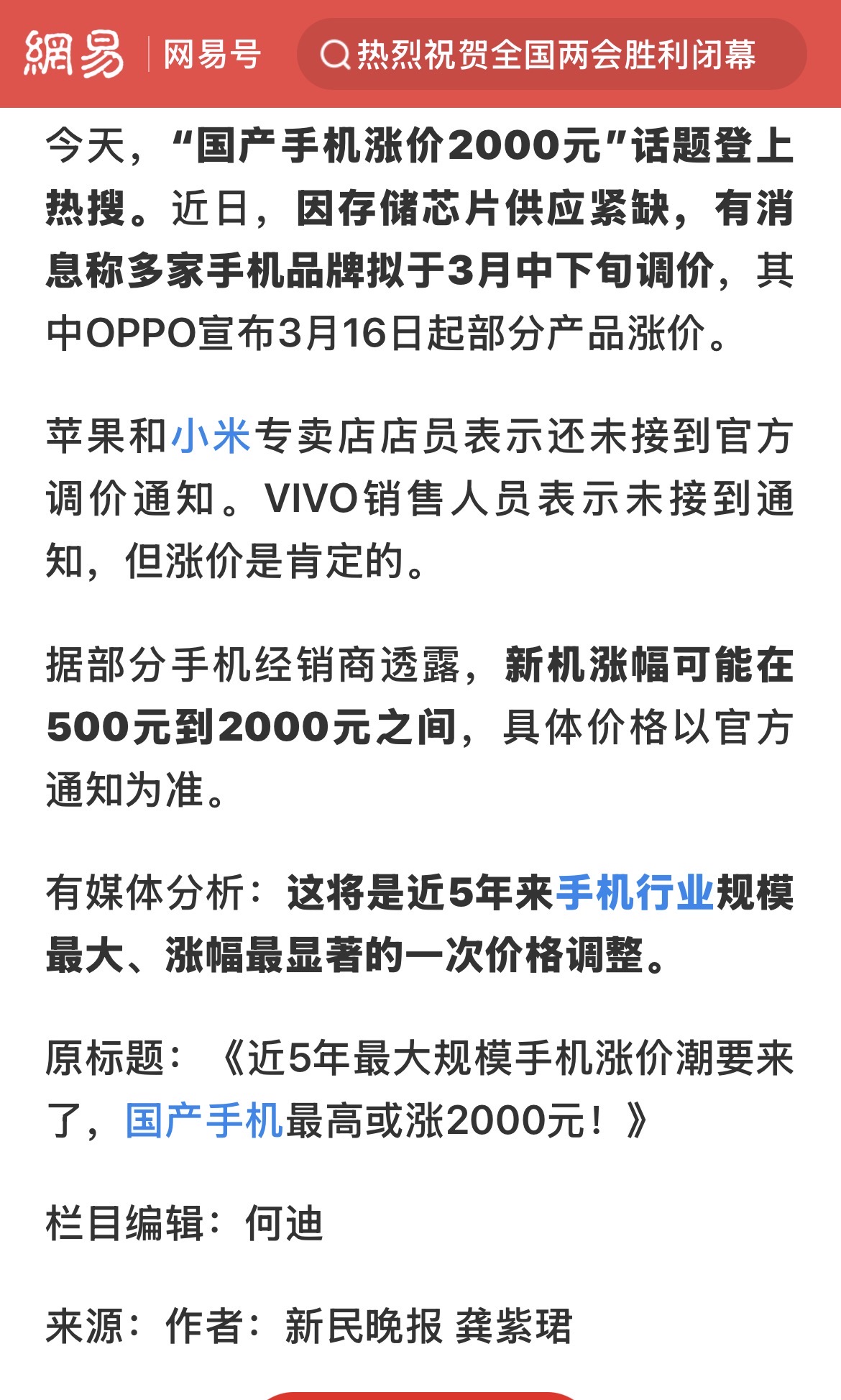
Task: Open the search box with 热烈祝贺全国两会
Action: 551,55
